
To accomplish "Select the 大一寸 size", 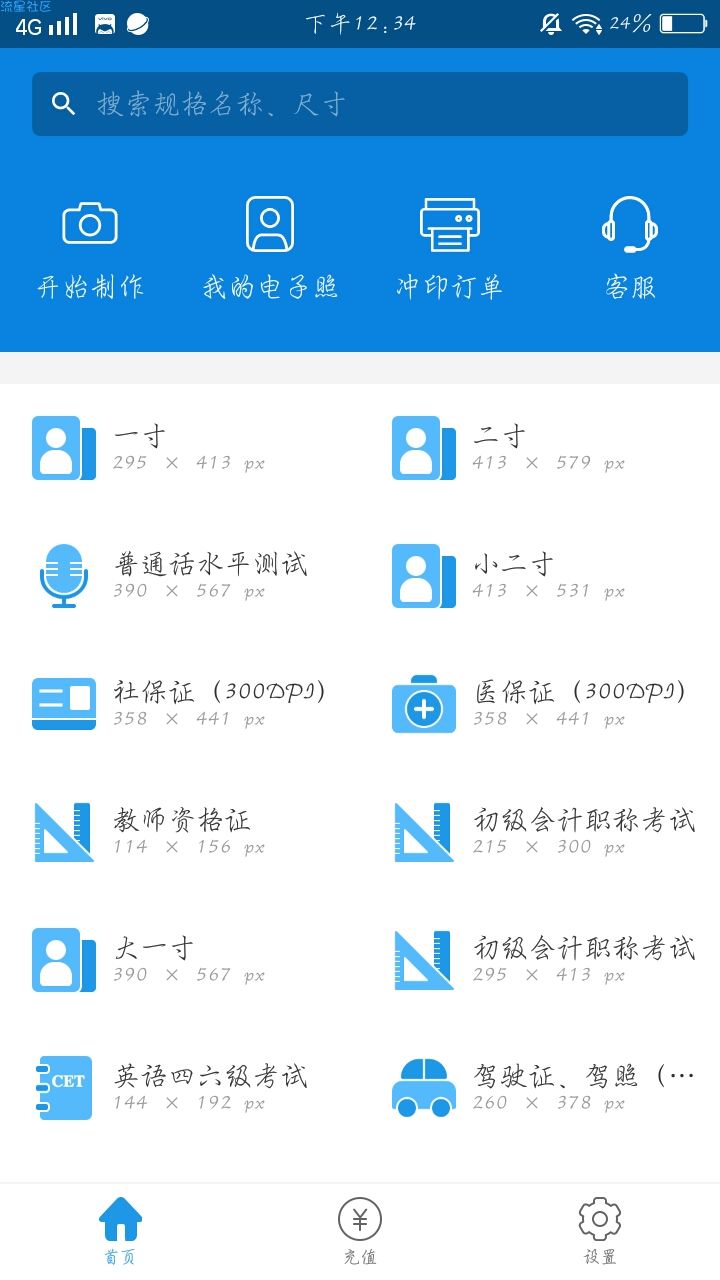I will pyautogui.click(x=180, y=960).
